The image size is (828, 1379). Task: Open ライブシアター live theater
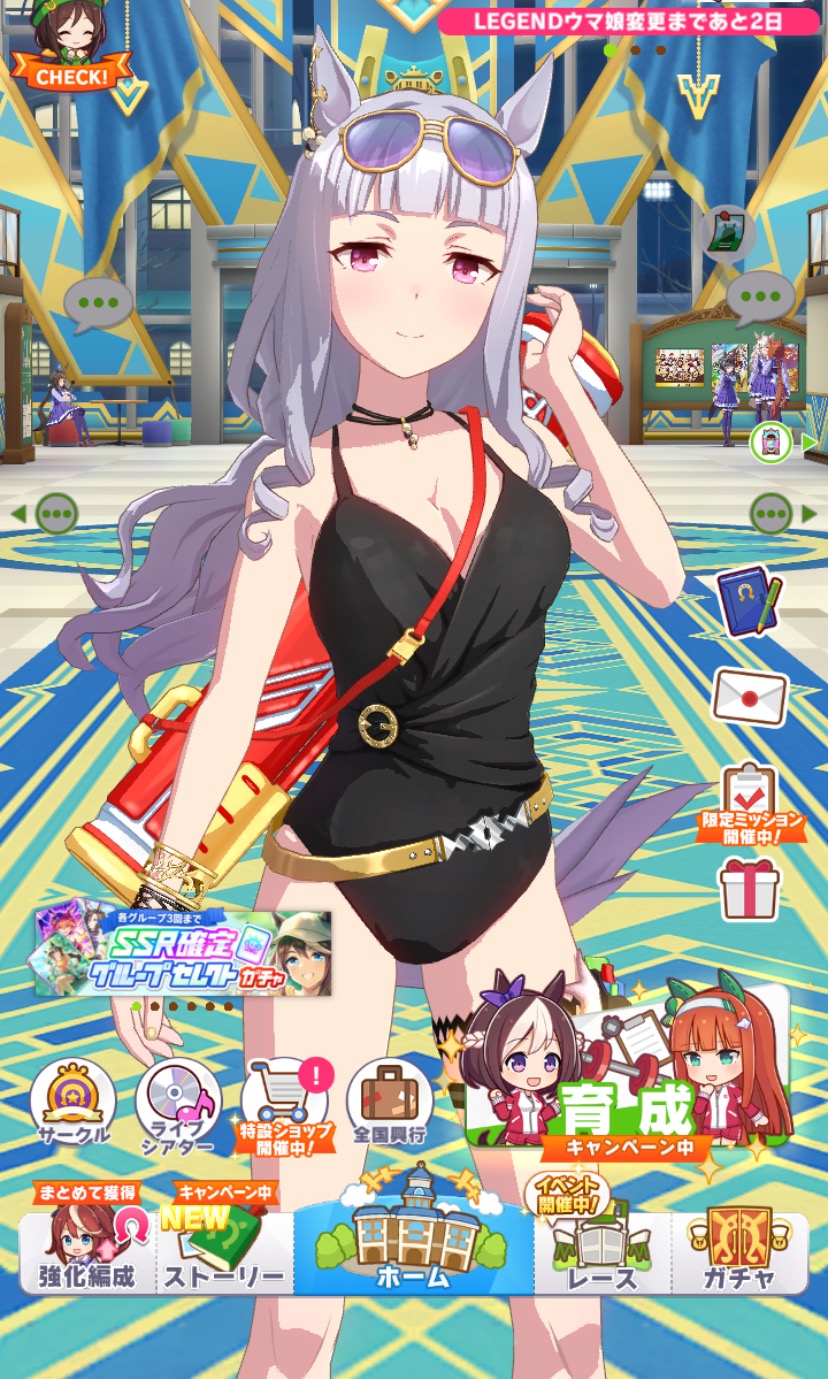[x=179, y=1102]
